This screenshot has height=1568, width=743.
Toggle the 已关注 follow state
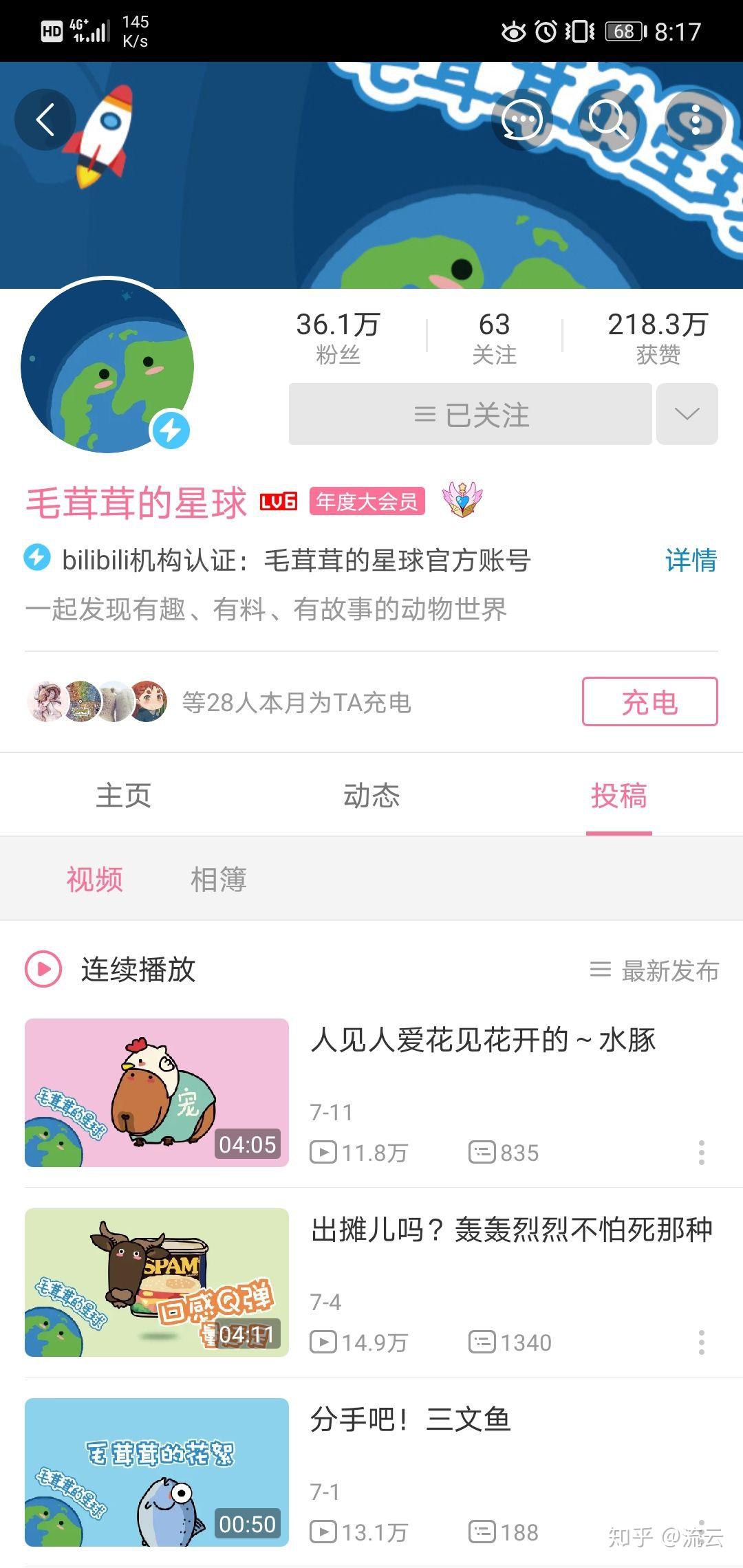470,413
